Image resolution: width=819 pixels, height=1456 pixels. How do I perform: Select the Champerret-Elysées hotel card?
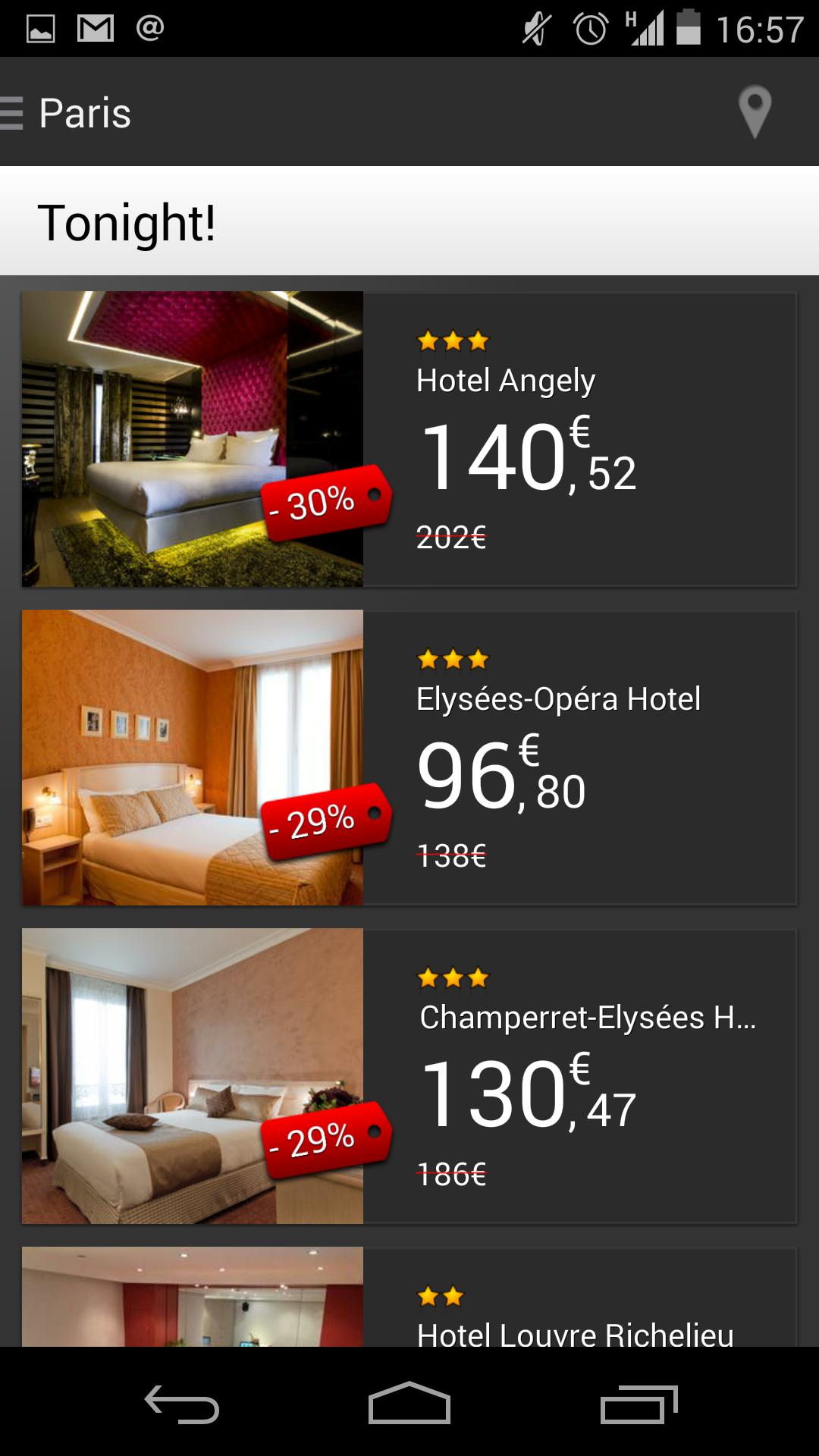(409, 1076)
